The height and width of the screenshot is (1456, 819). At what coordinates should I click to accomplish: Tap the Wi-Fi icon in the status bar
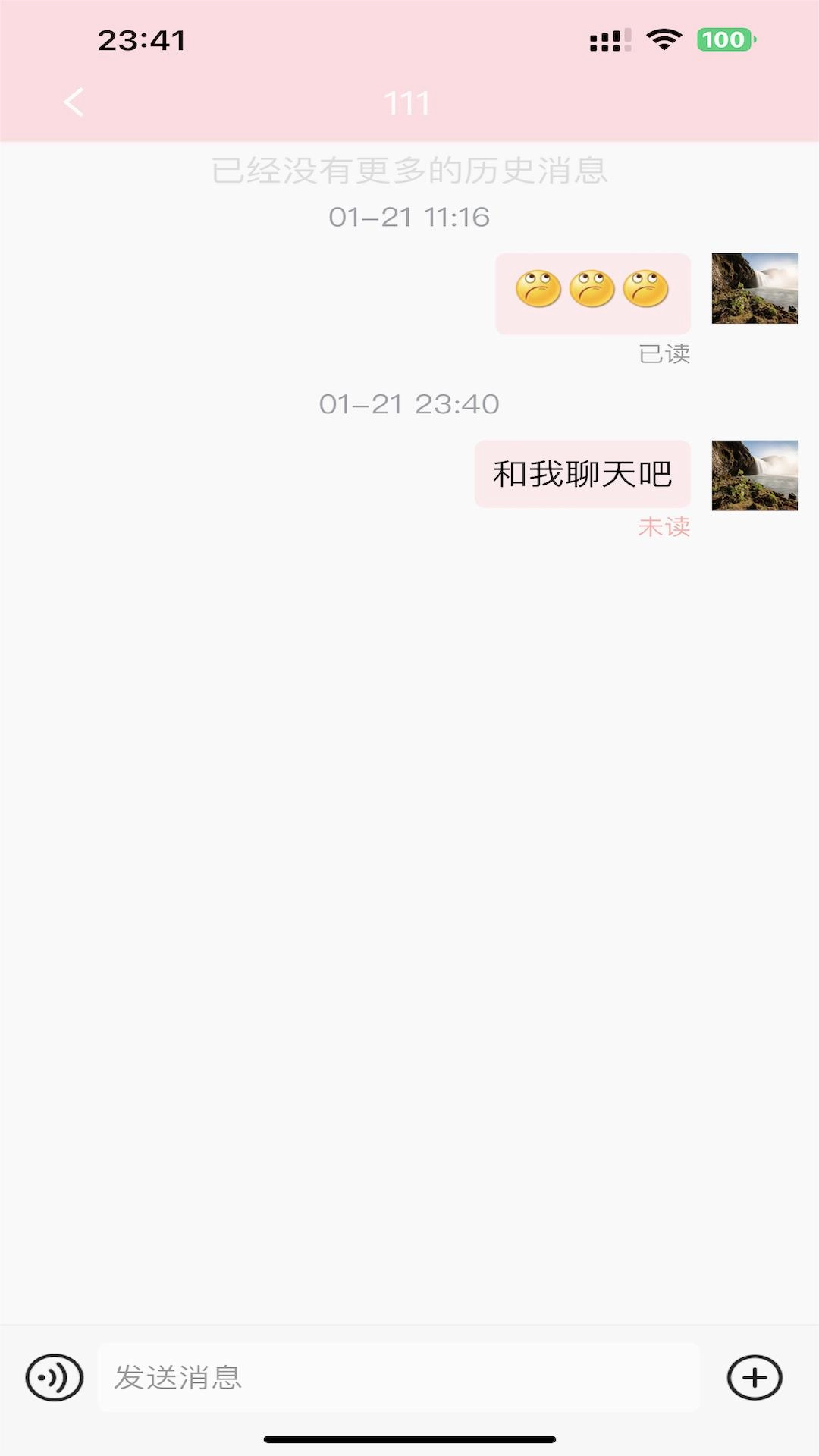coord(664,40)
